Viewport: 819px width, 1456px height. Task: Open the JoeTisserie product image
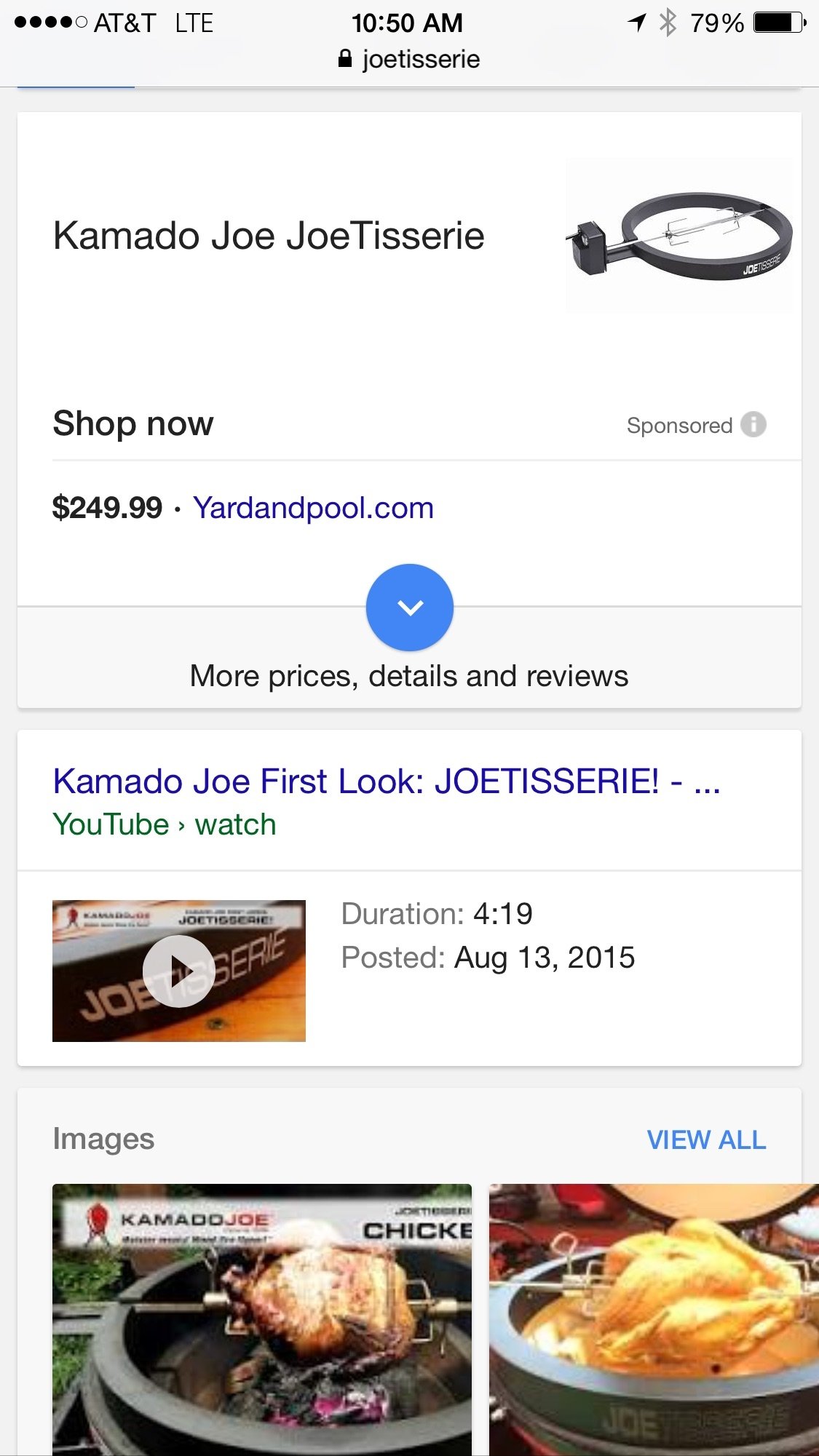point(678,235)
